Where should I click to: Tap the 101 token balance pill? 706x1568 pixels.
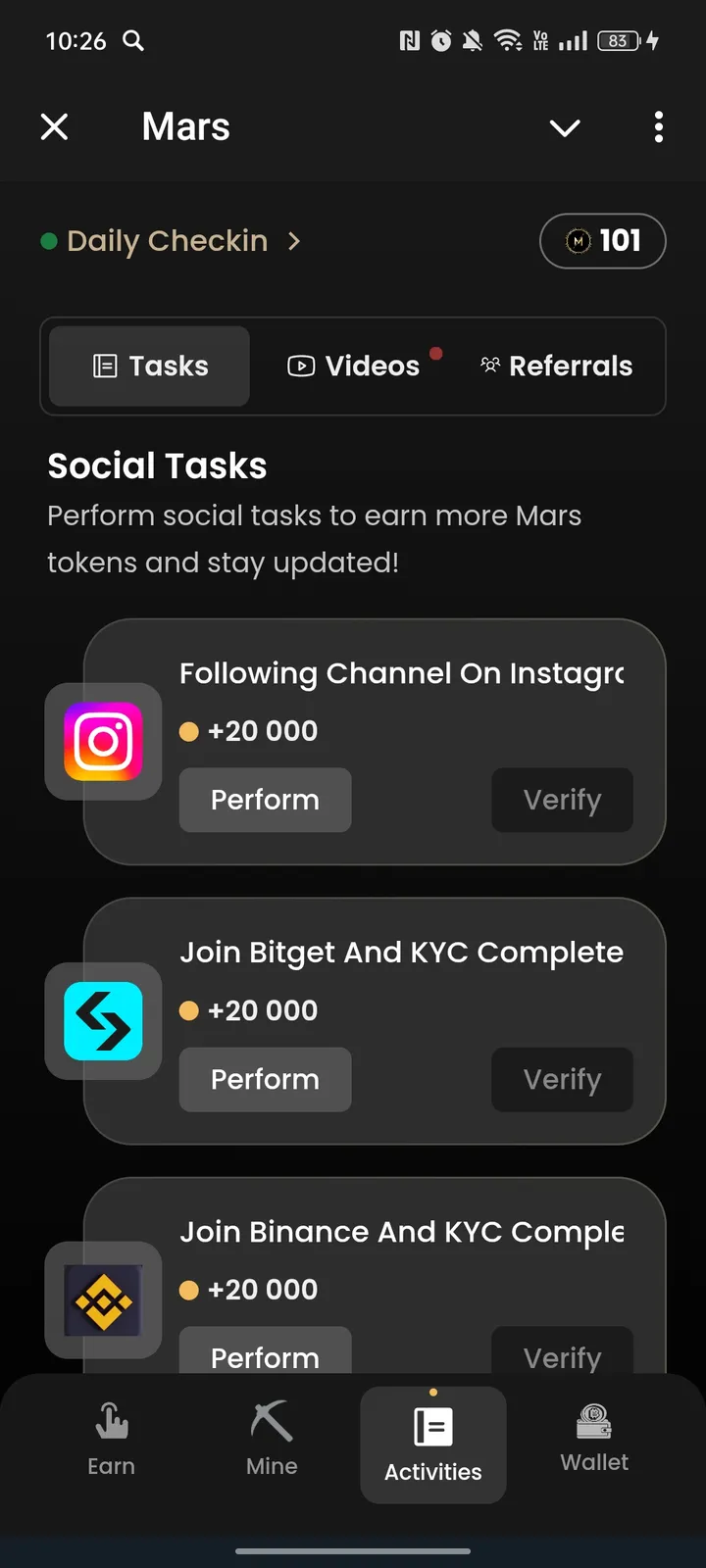pyautogui.click(x=602, y=241)
